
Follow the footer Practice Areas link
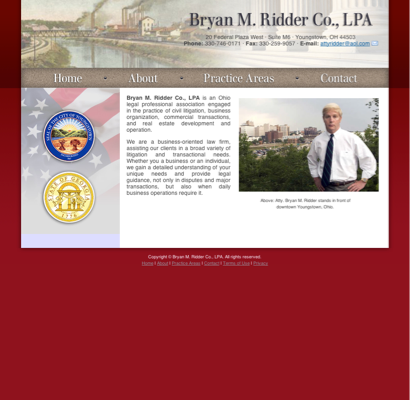186,263
